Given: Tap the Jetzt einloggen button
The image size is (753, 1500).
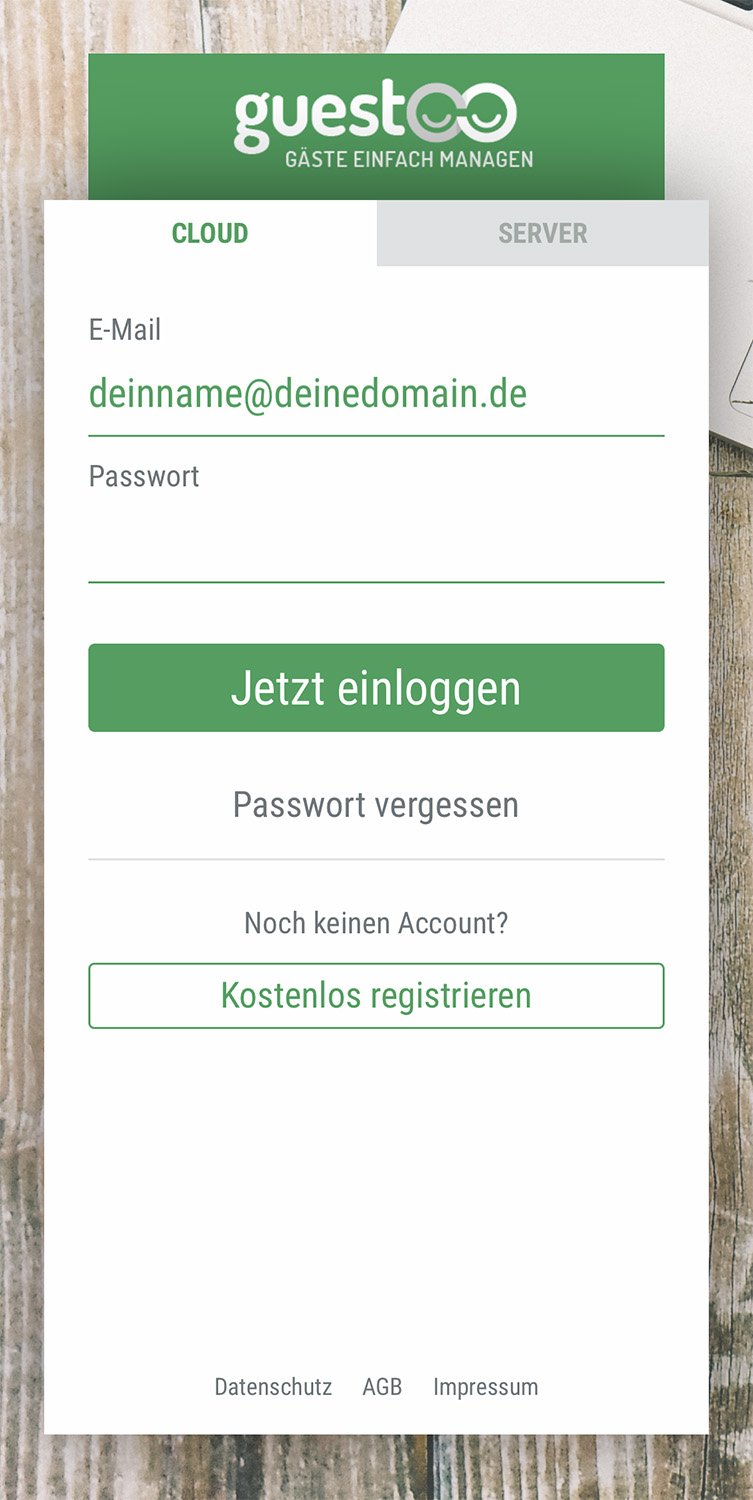Looking at the screenshot, I should click(376, 688).
